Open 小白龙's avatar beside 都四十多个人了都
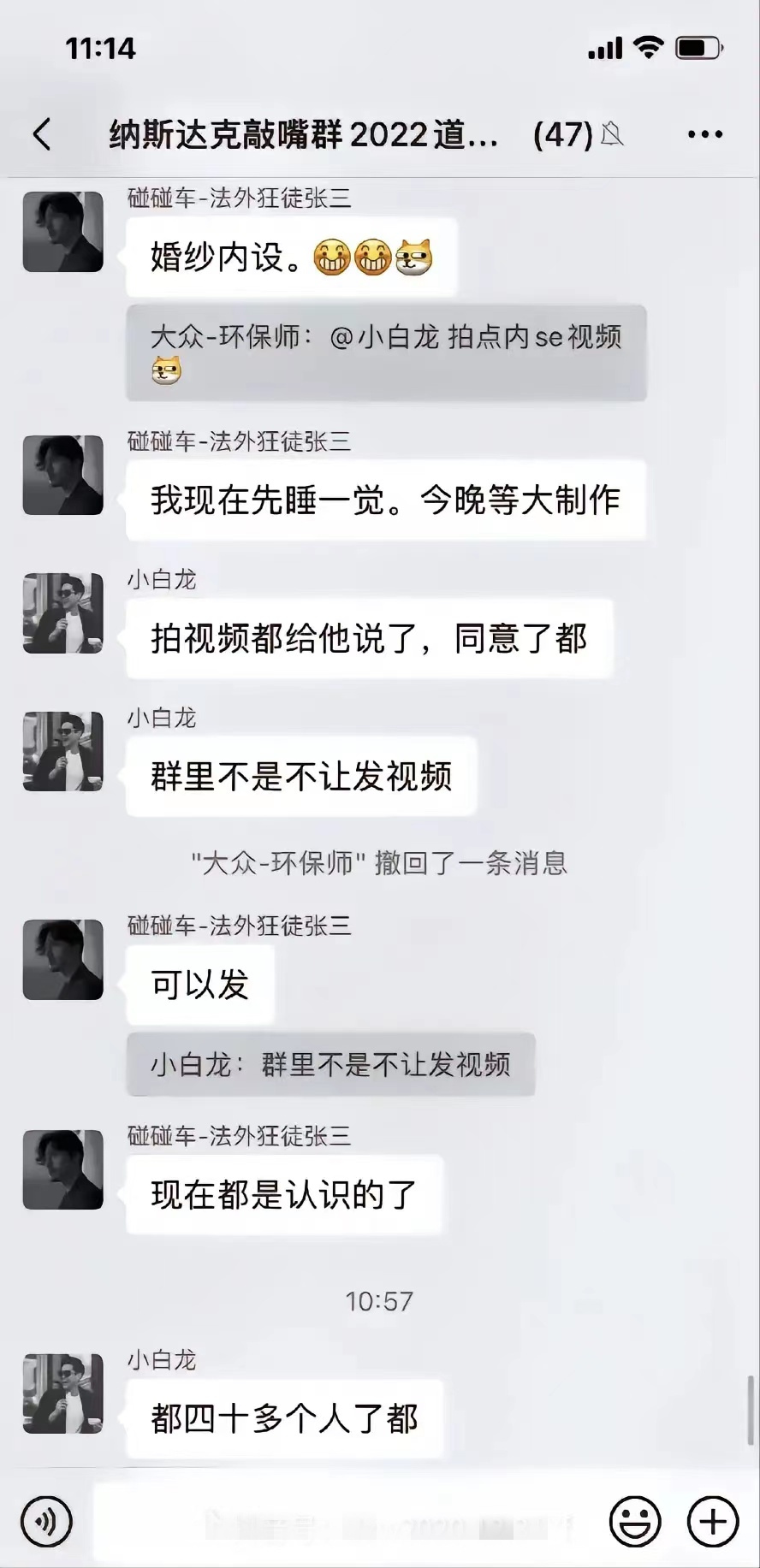This screenshot has width=760, height=1568. [x=62, y=1393]
